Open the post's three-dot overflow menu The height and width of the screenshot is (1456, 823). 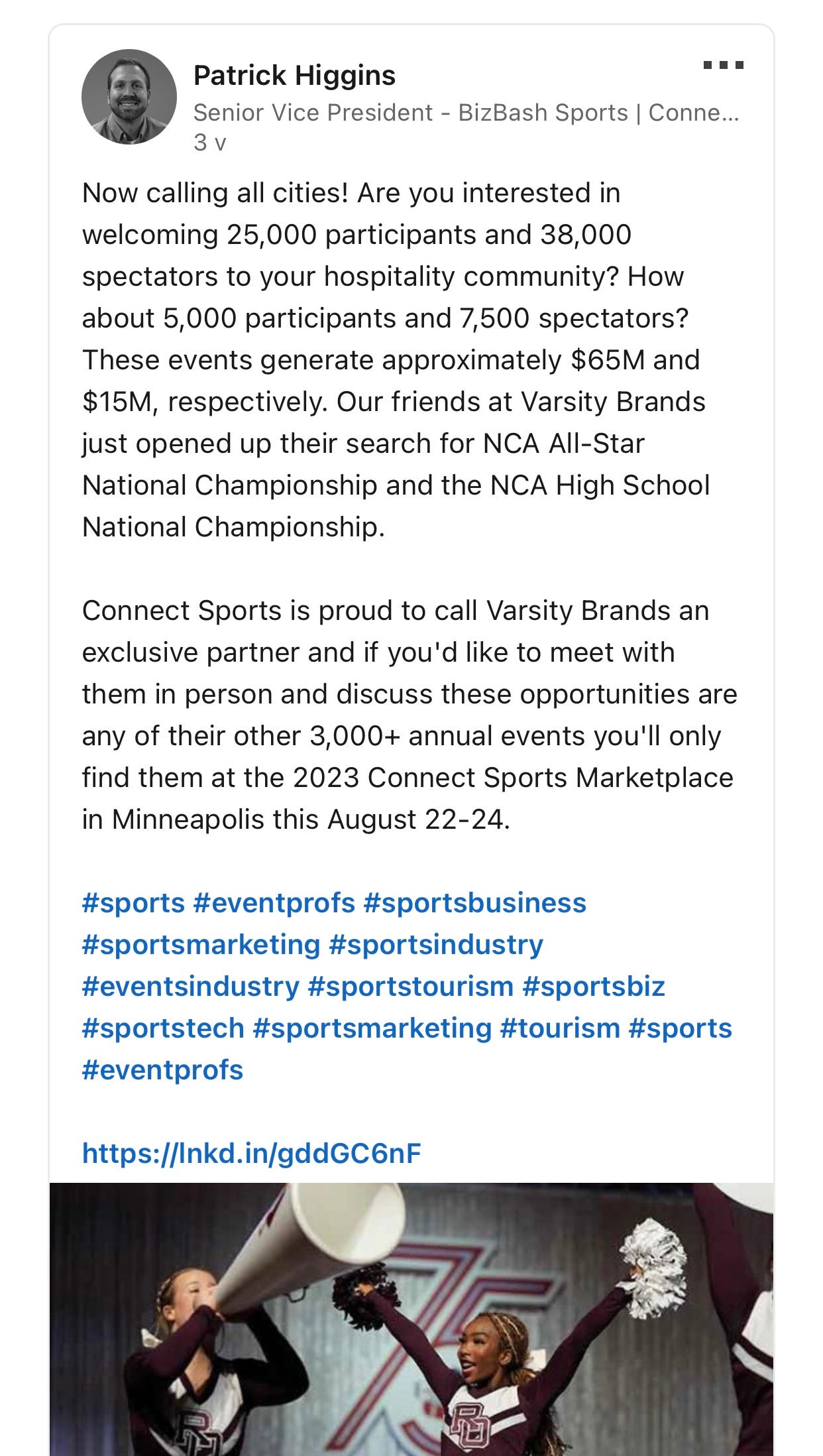coord(723,65)
